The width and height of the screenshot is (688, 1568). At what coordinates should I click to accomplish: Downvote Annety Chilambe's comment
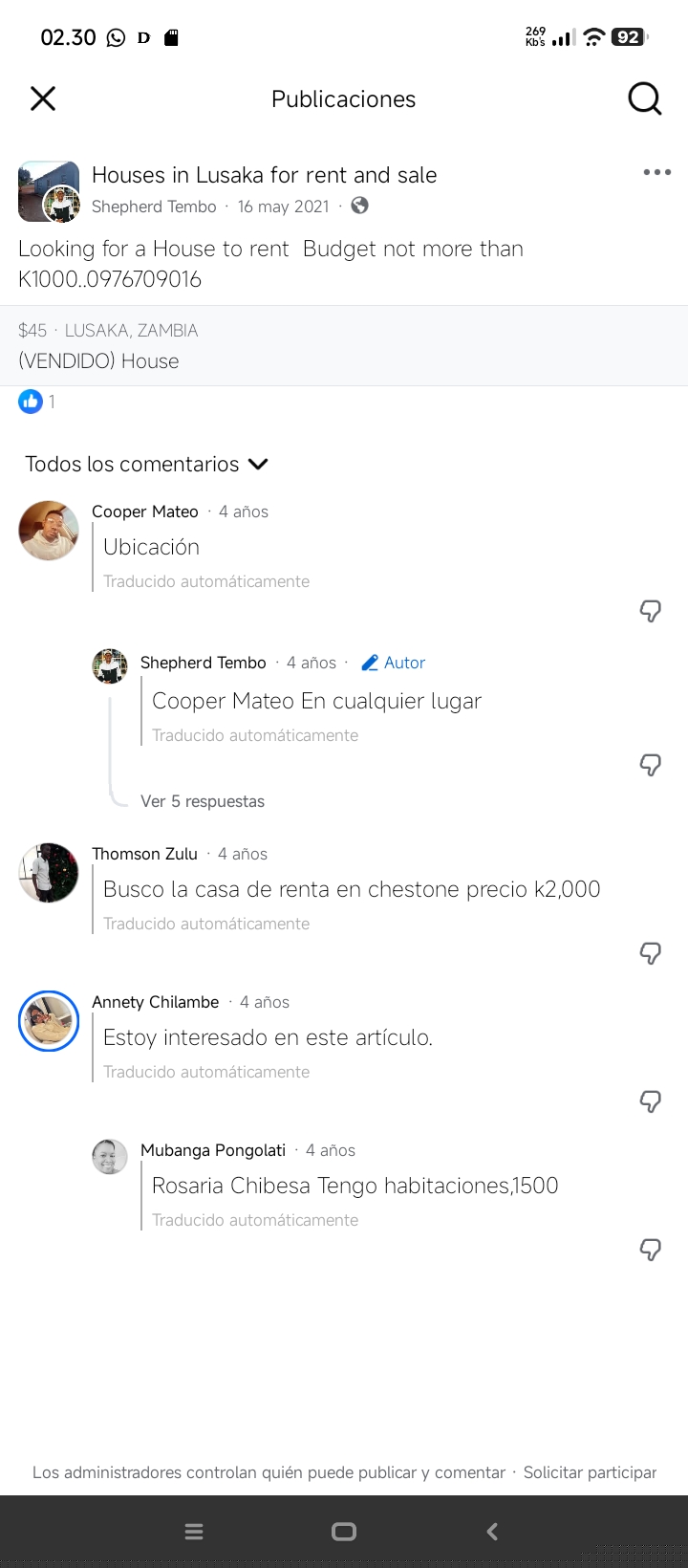650,1101
